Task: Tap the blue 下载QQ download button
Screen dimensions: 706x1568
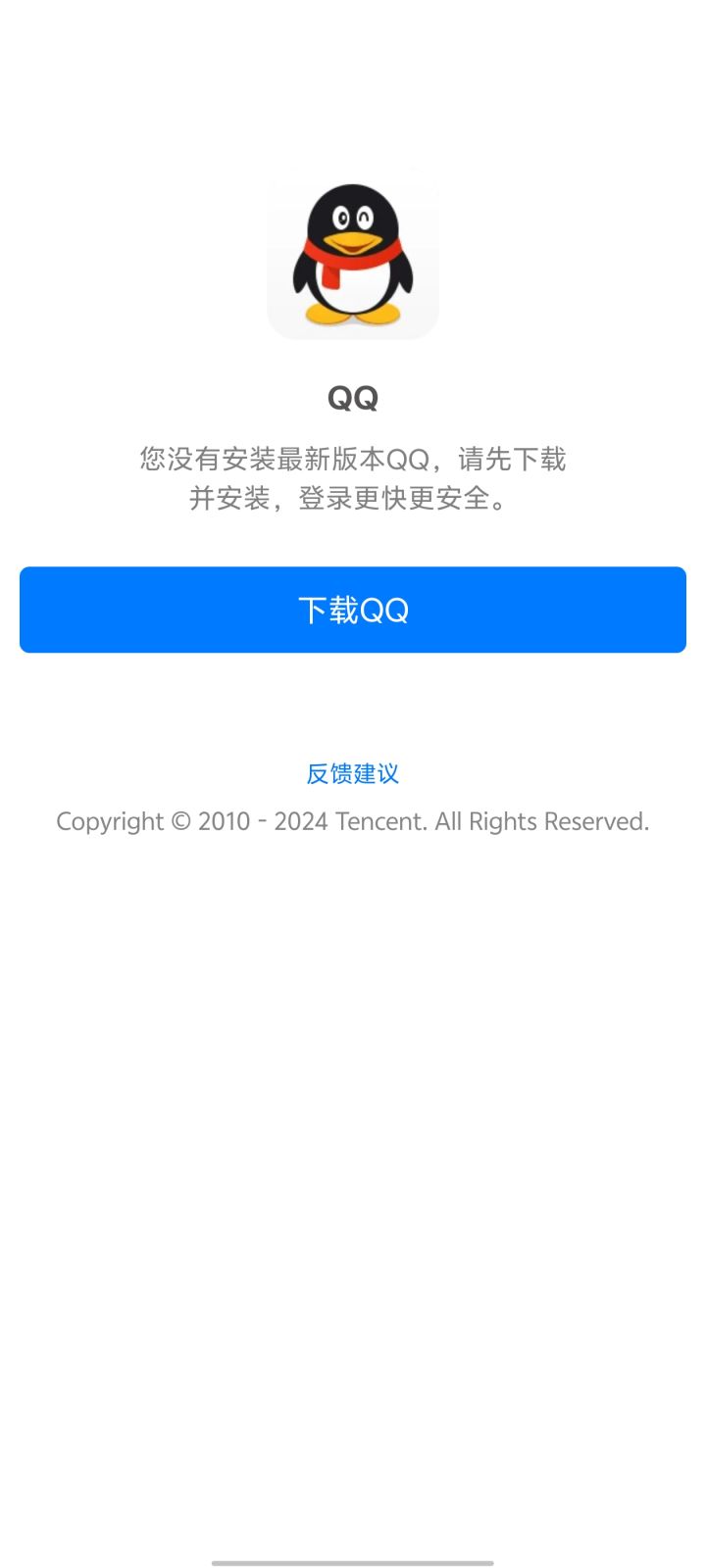Action: click(x=353, y=610)
